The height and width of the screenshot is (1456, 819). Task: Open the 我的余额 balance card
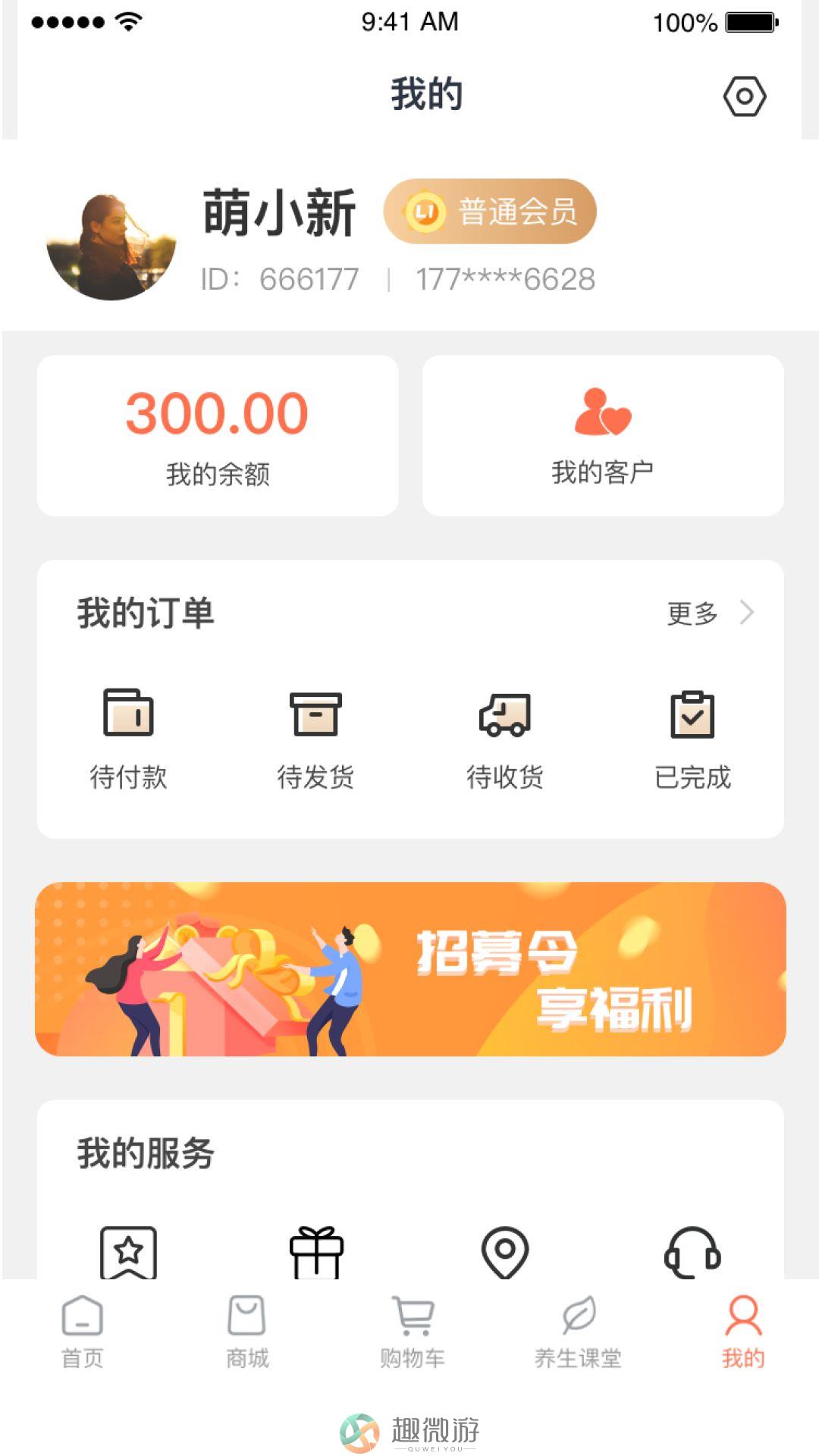click(218, 436)
